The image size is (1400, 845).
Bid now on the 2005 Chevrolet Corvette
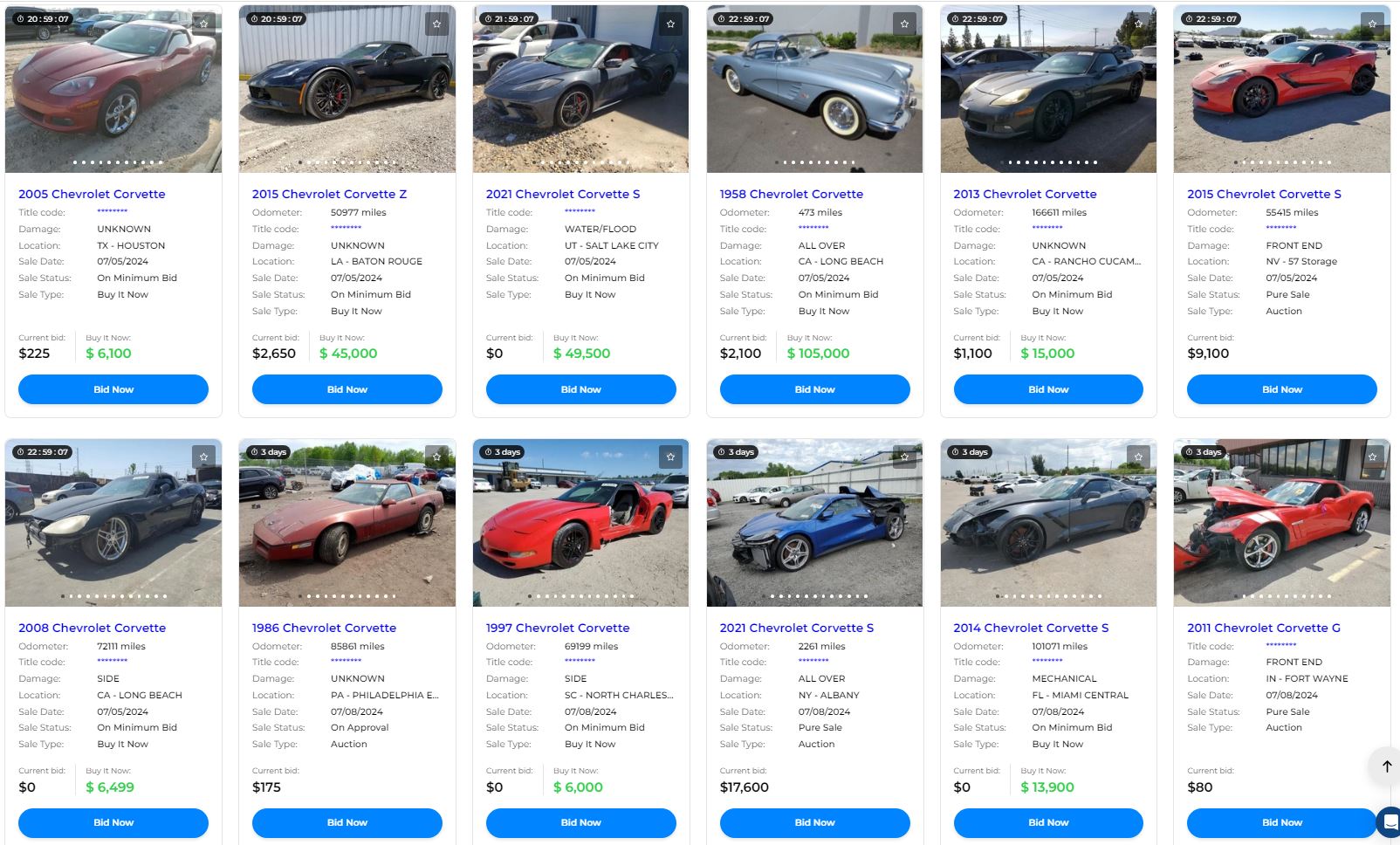113,389
